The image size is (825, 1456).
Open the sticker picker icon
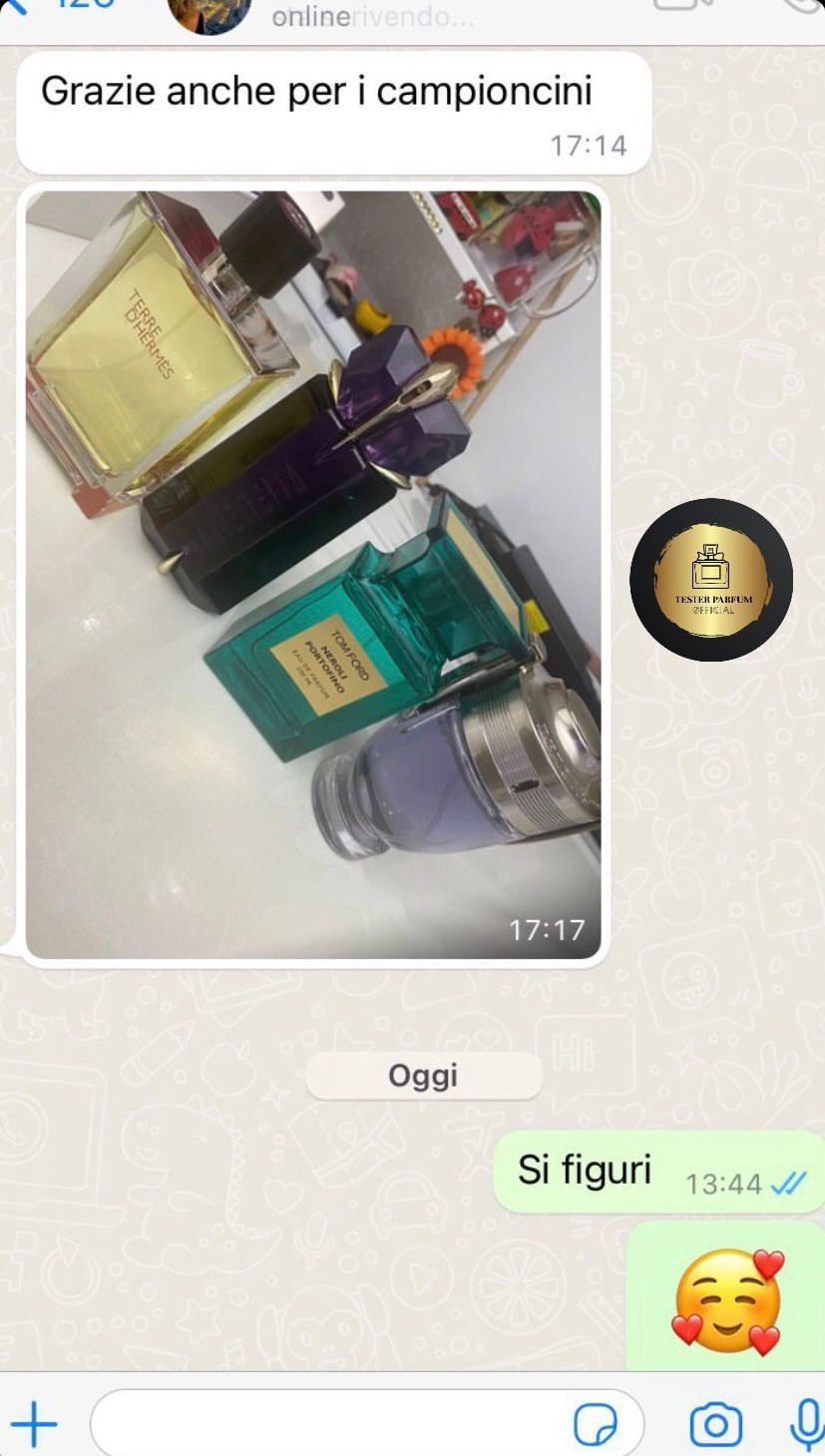pos(596,1424)
